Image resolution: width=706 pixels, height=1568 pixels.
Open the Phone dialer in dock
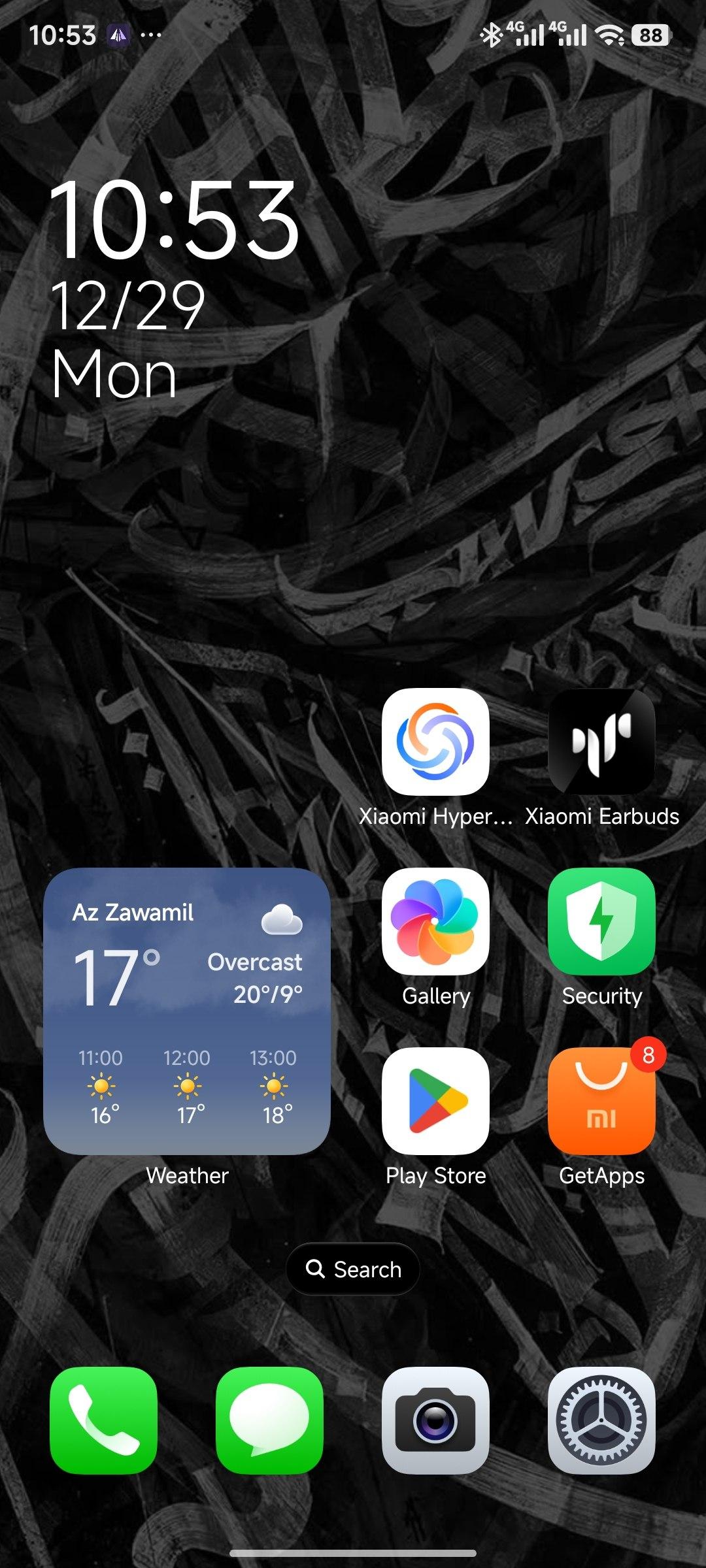103,1420
